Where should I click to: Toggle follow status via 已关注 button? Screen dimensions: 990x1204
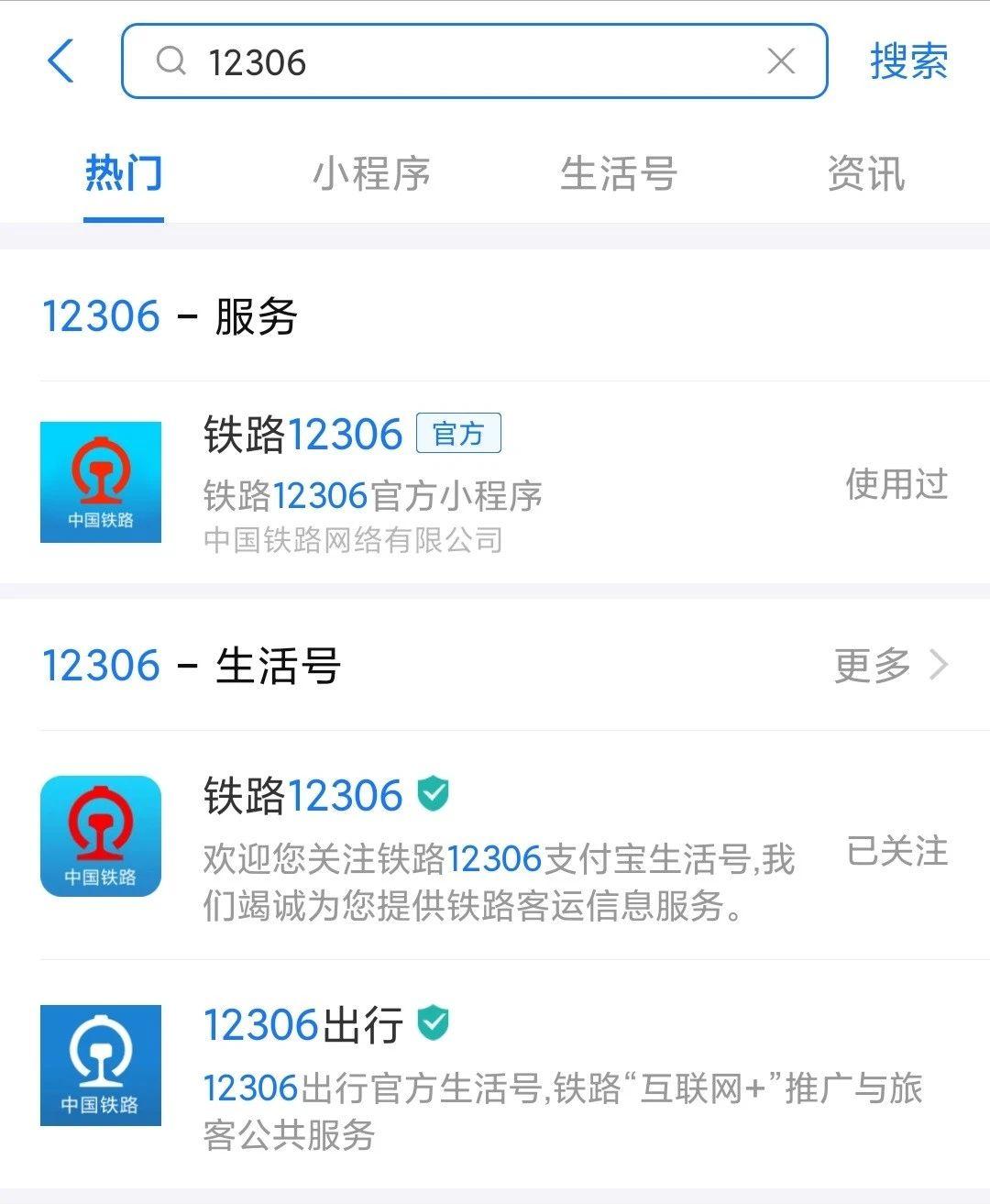pos(896,852)
